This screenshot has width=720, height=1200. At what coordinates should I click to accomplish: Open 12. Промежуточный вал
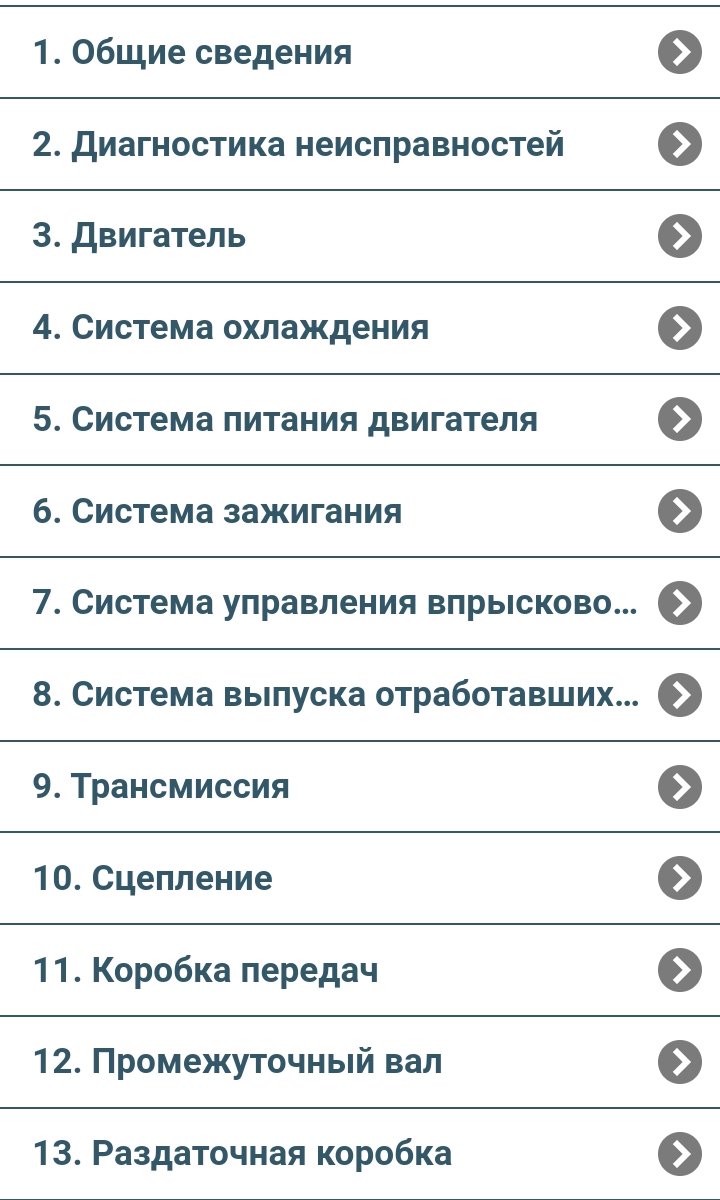tap(360, 1062)
